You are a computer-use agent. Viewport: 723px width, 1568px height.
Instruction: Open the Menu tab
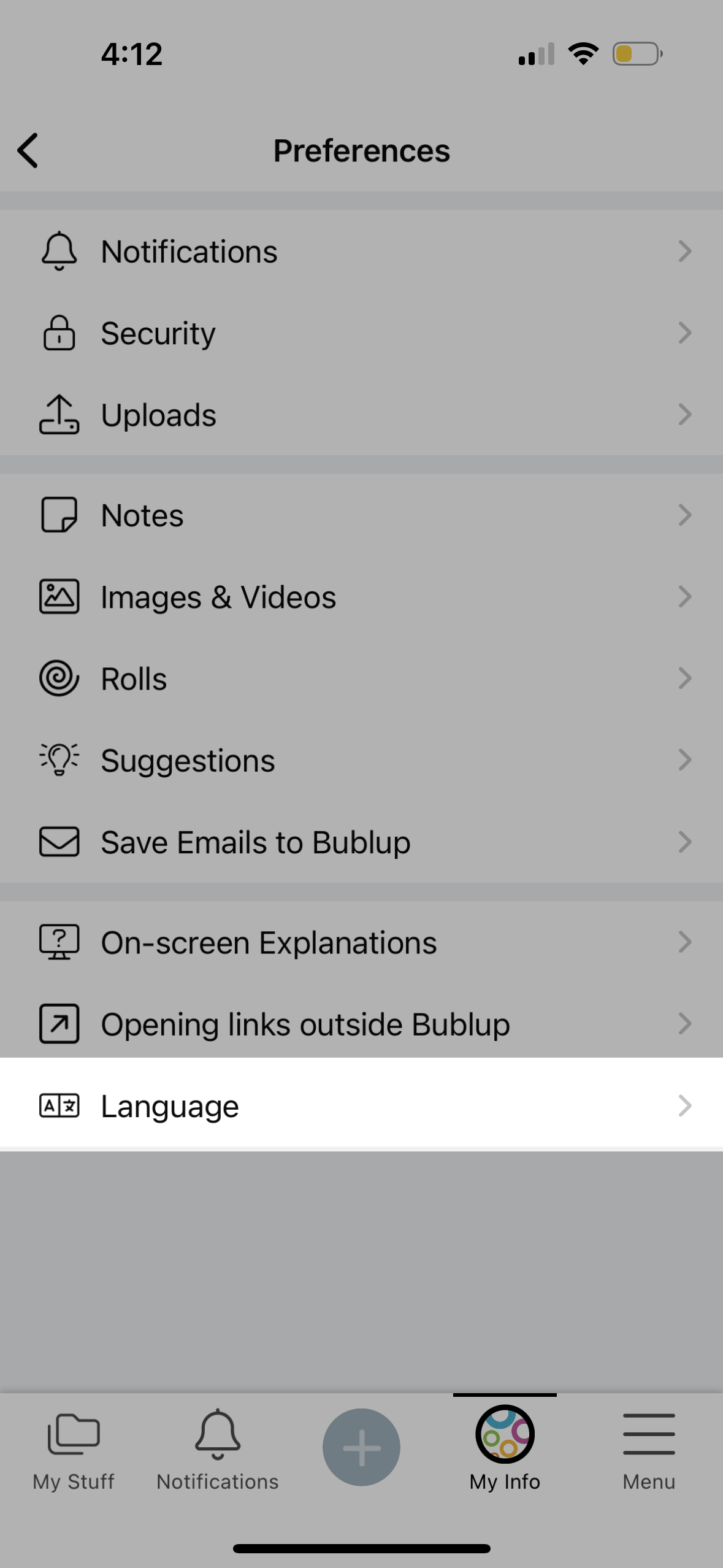click(649, 1451)
